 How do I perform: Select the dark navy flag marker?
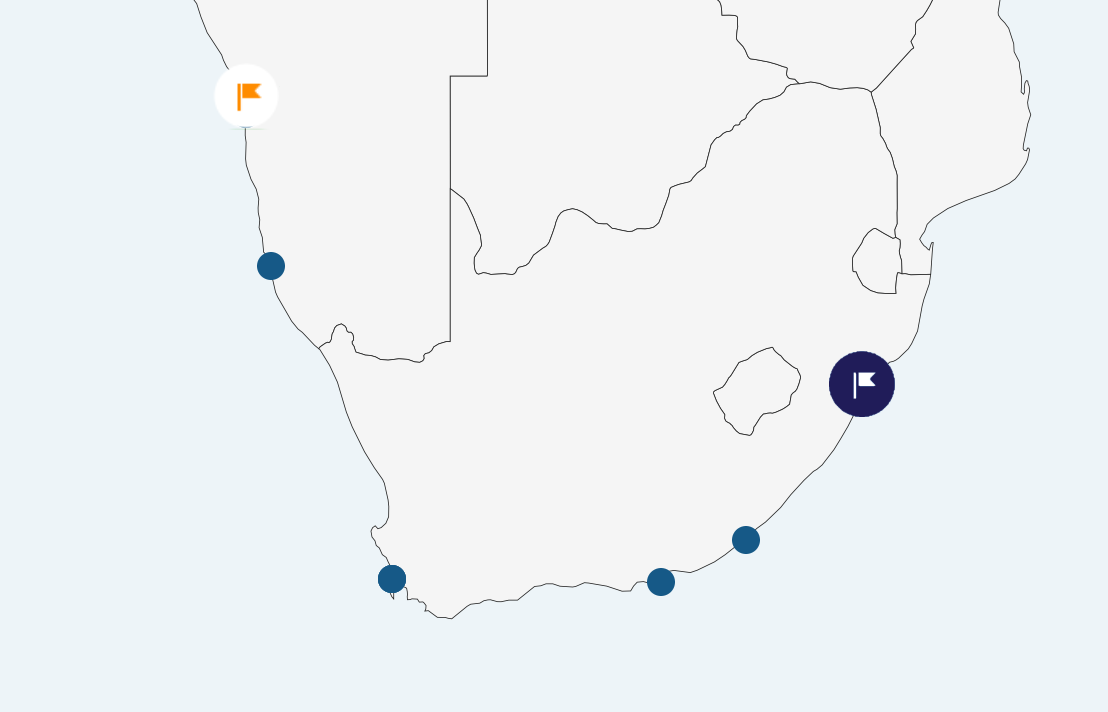coord(862,384)
